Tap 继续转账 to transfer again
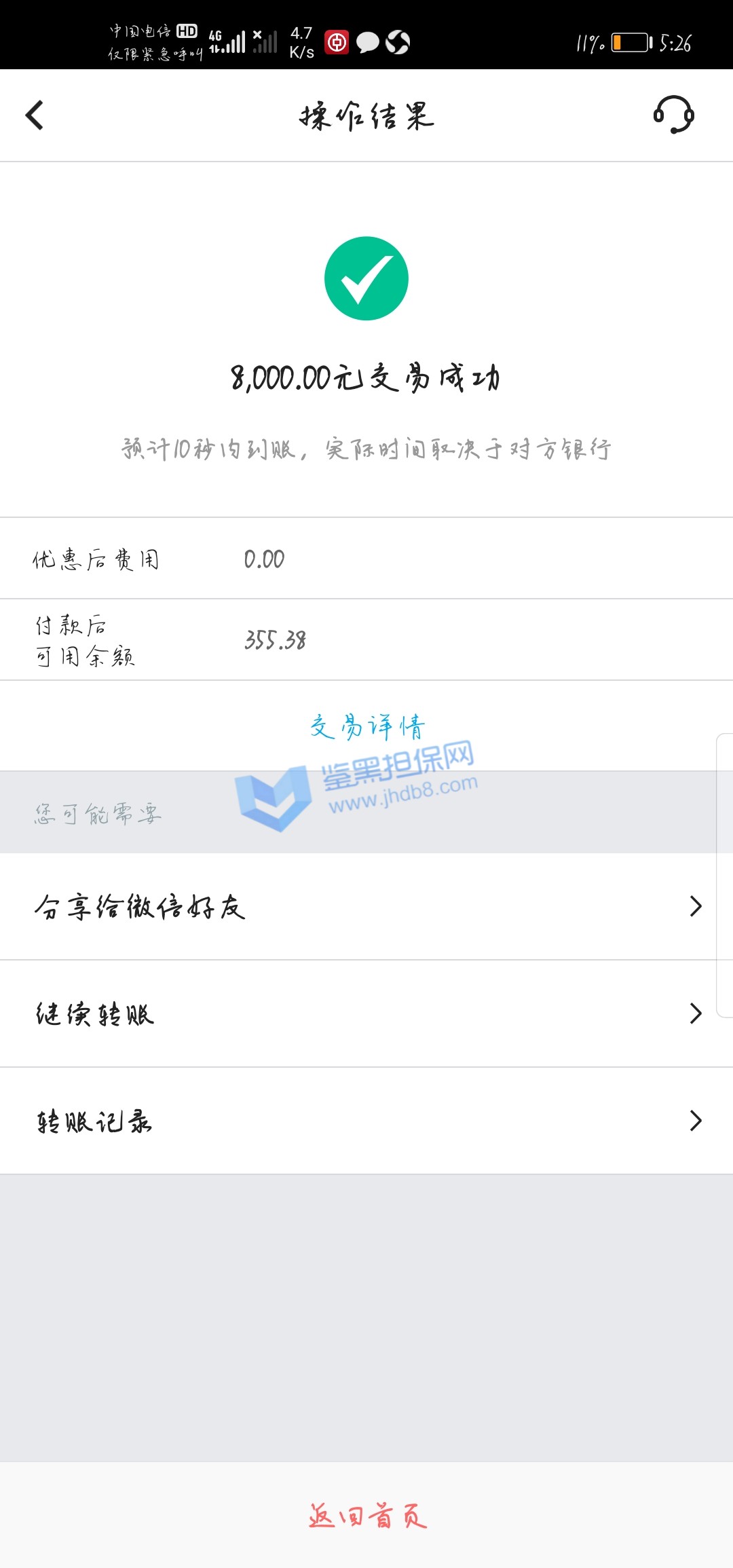The image size is (733, 1568). pyautogui.click(x=366, y=1014)
